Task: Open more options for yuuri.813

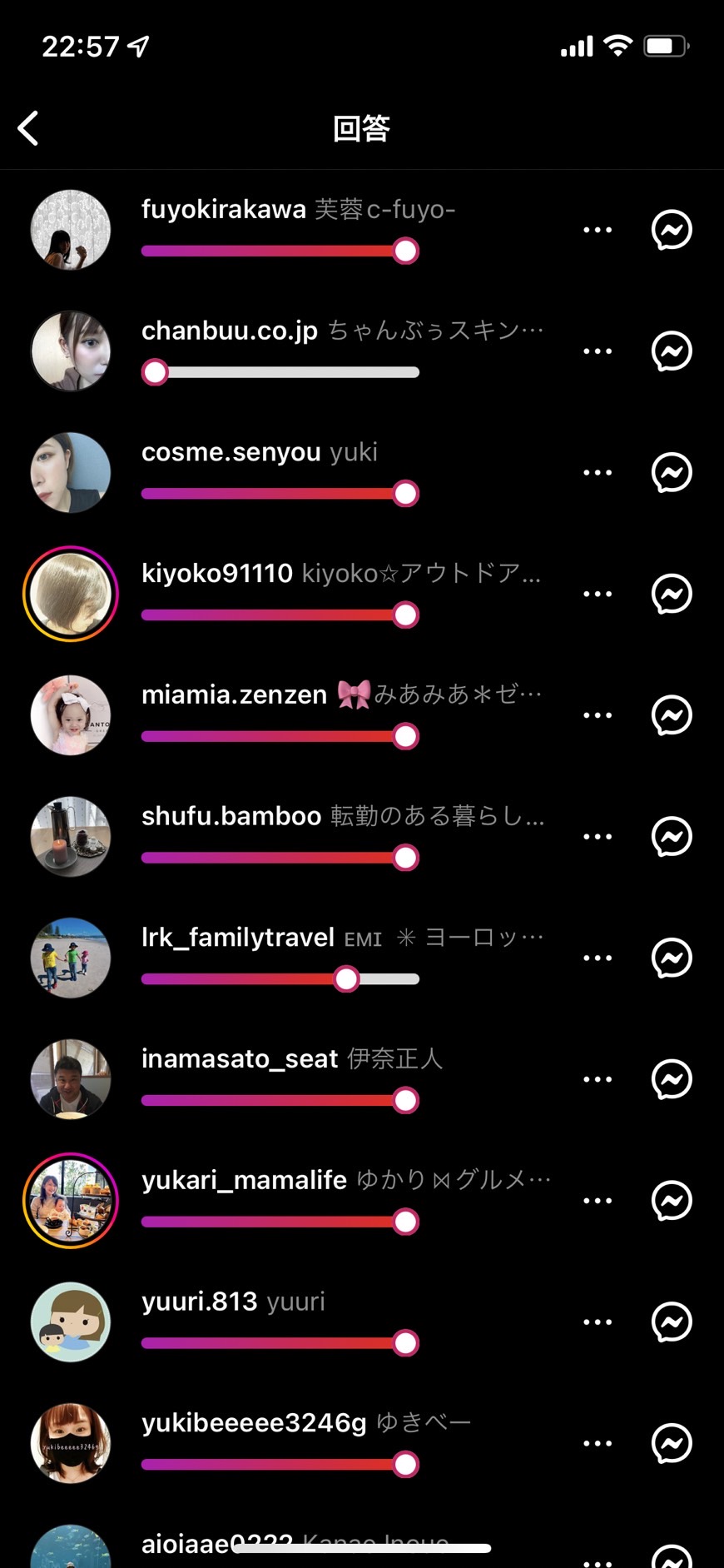Action: tap(598, 1322)
